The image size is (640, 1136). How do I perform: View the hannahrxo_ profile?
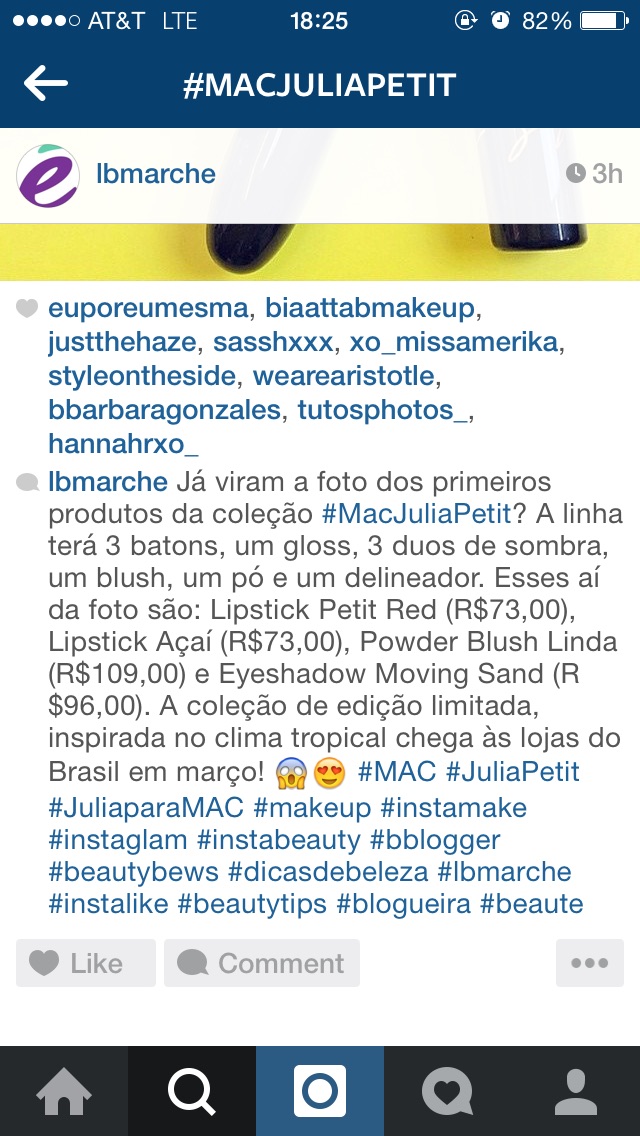click(123, 442)
